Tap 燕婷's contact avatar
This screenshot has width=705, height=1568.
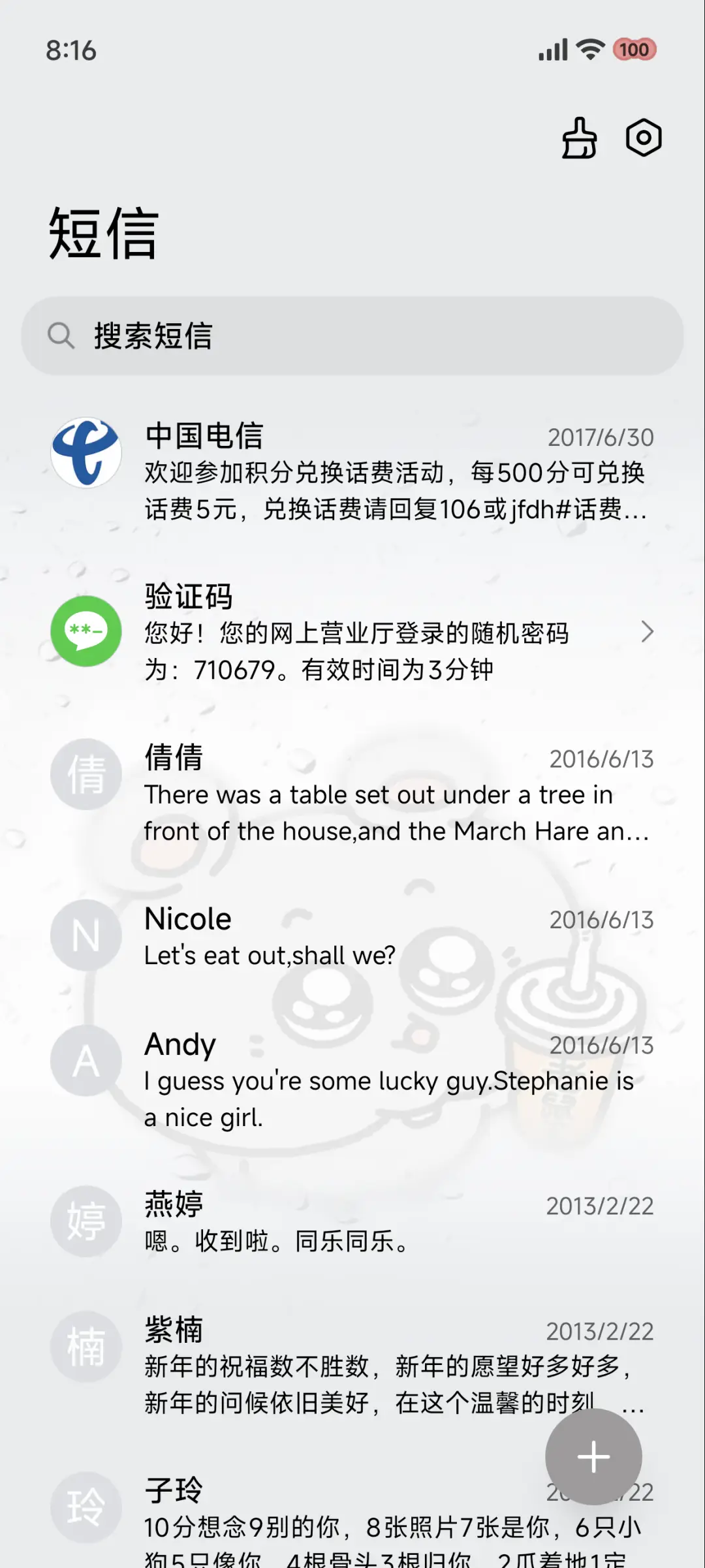coord(86,1221)
